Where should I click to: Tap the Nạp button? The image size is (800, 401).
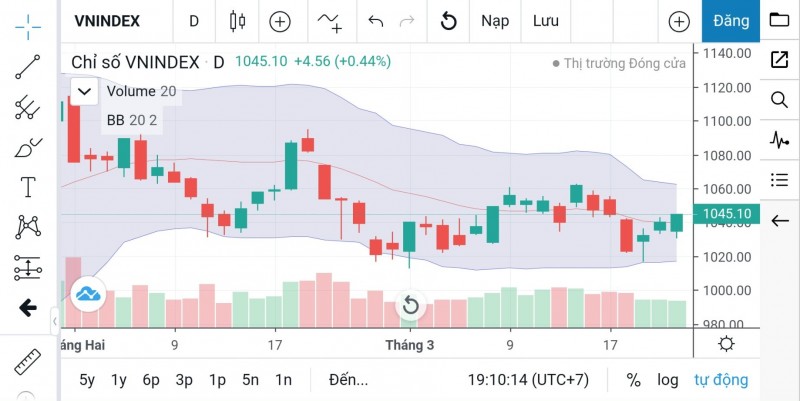pos(495,21)
